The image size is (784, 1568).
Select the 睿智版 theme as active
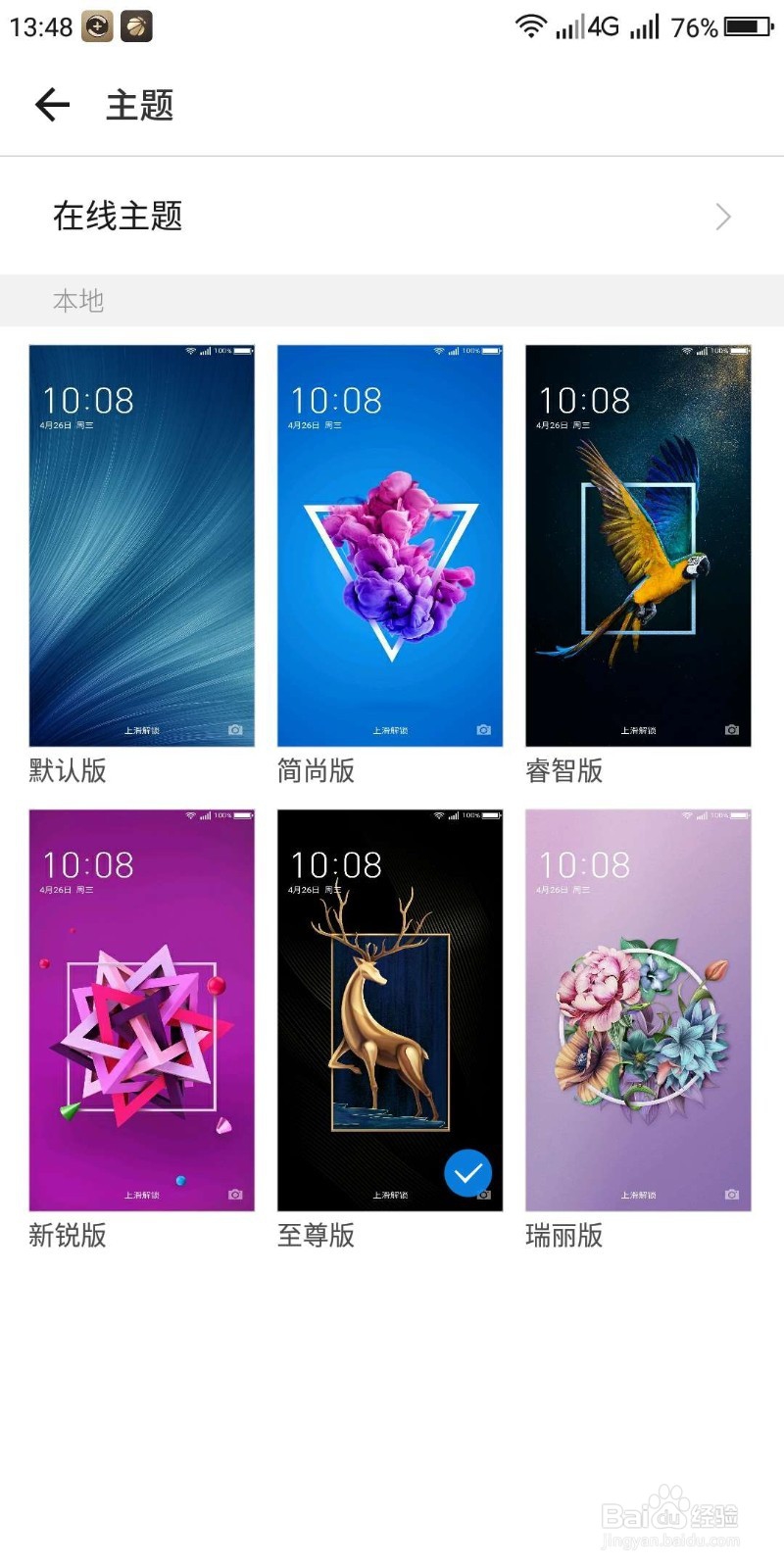tap(638, 545)
